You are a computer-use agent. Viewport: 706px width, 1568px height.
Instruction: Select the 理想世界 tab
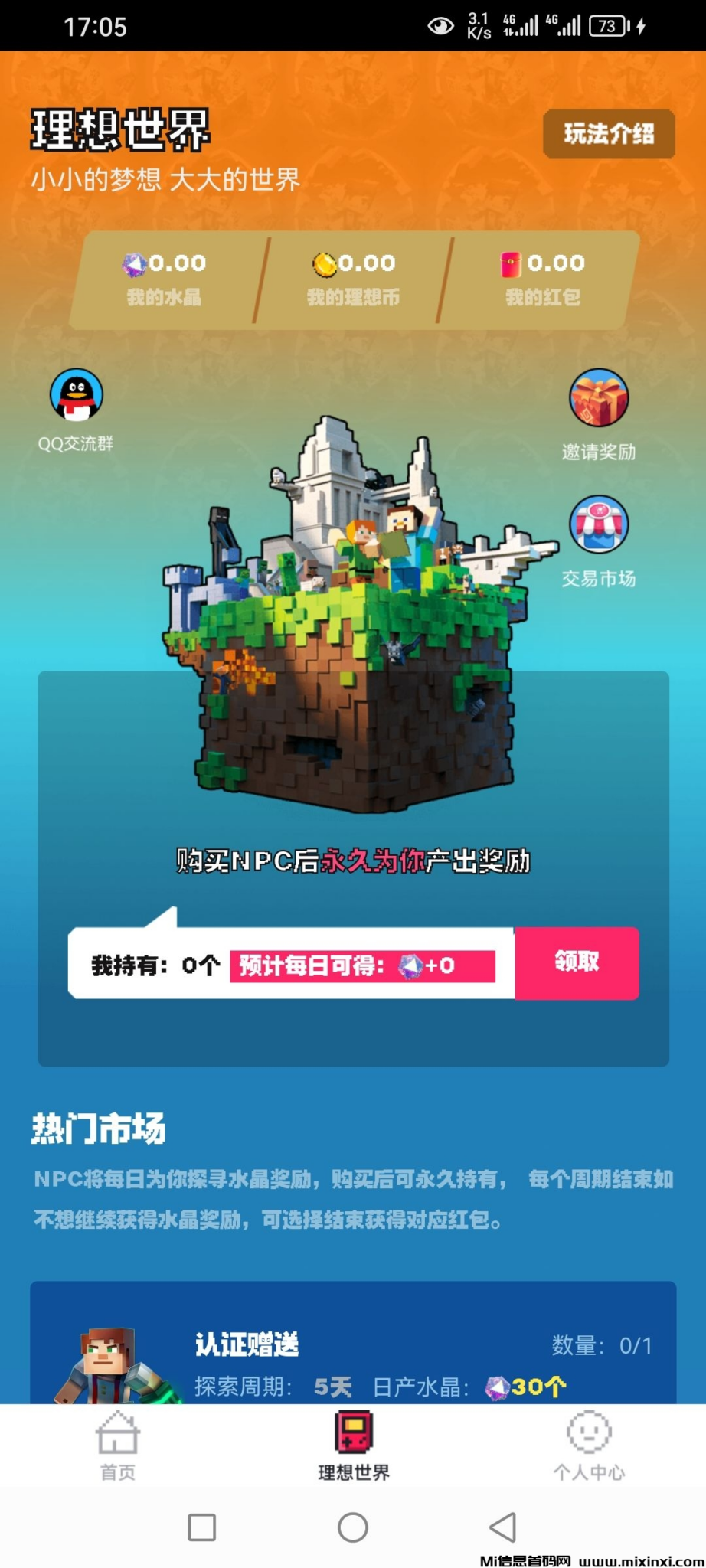click(x=353, y=1445)
